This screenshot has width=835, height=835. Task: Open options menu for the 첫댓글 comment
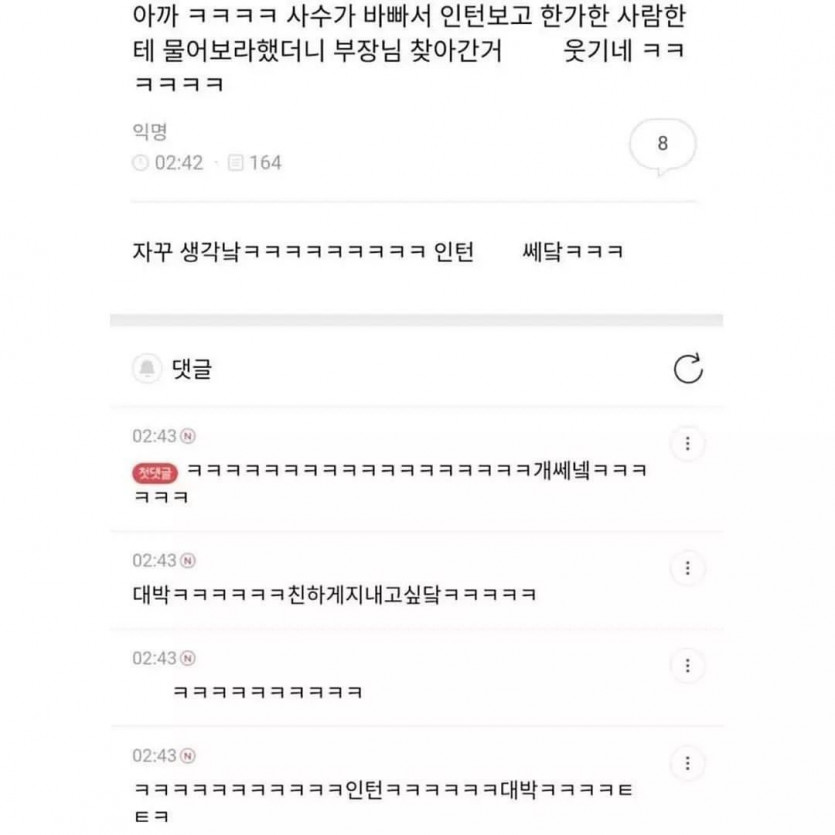click(687, 443)
